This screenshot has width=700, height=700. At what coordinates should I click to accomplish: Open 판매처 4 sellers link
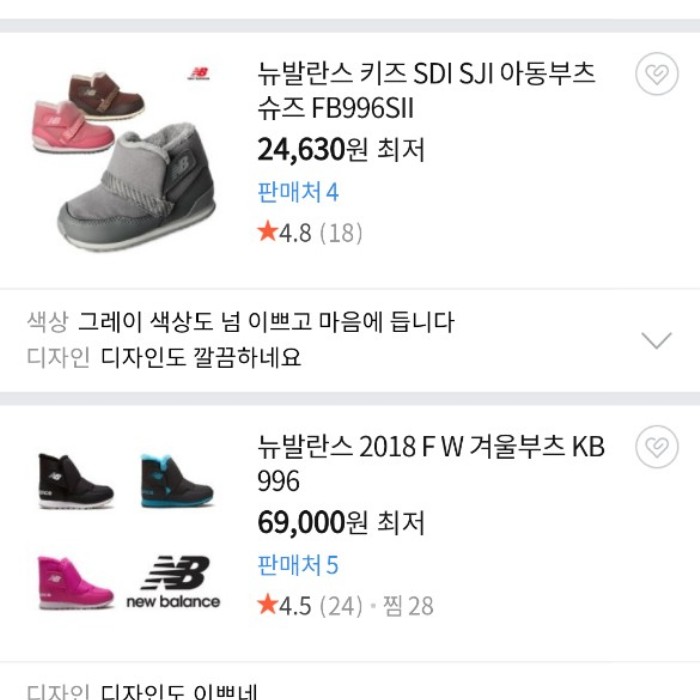point(298,191)
